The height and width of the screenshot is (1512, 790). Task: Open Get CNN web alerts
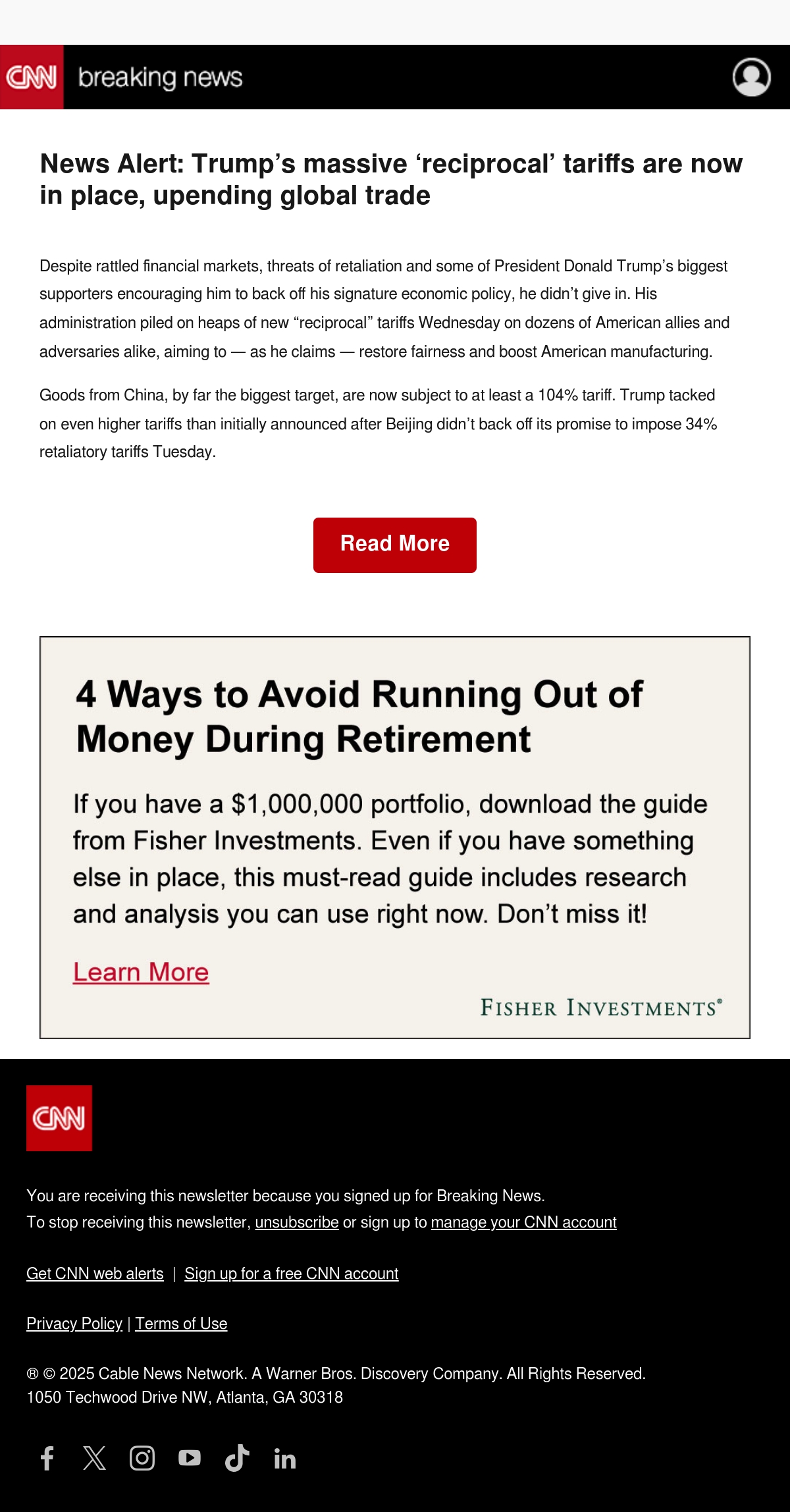[95, 1274]
